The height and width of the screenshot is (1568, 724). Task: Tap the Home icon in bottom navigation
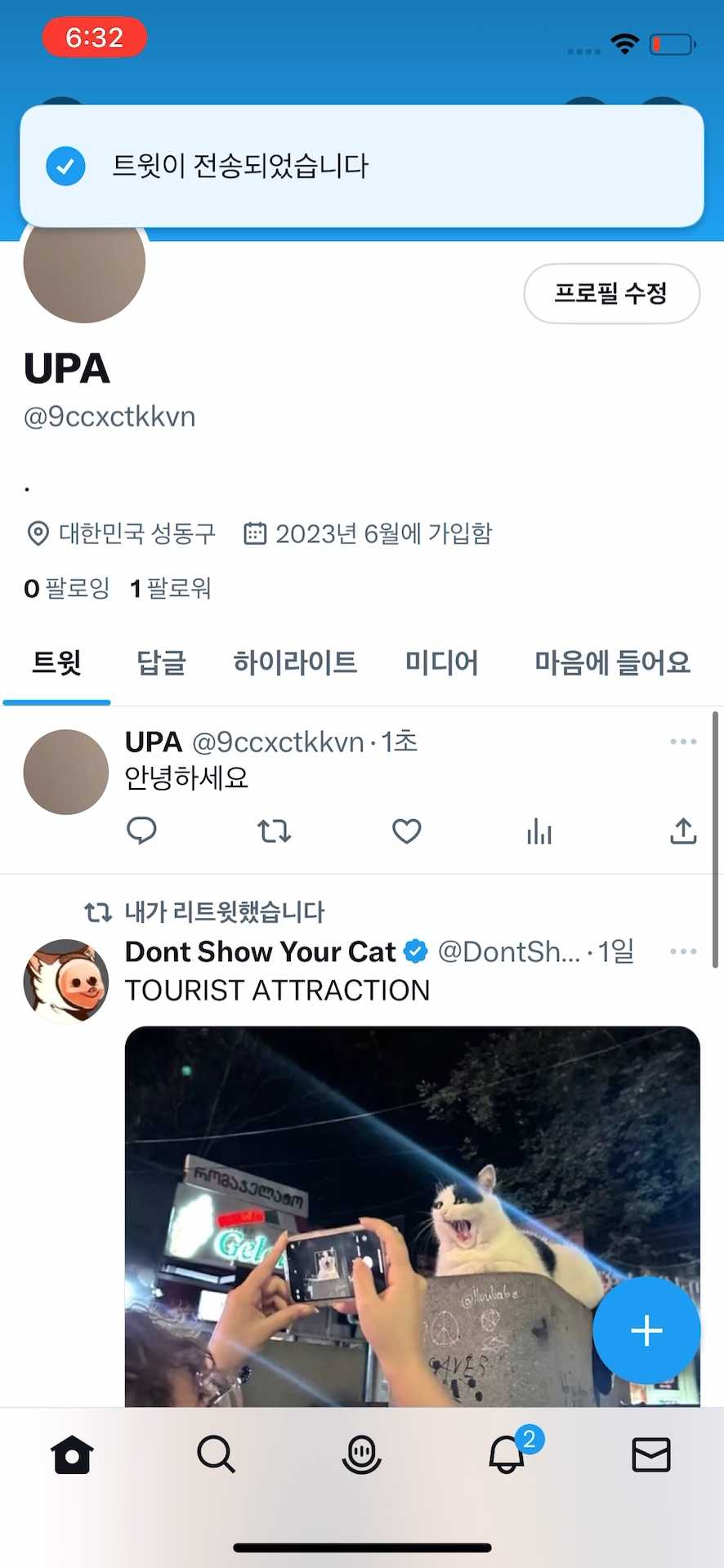[x=72, y=1454]
